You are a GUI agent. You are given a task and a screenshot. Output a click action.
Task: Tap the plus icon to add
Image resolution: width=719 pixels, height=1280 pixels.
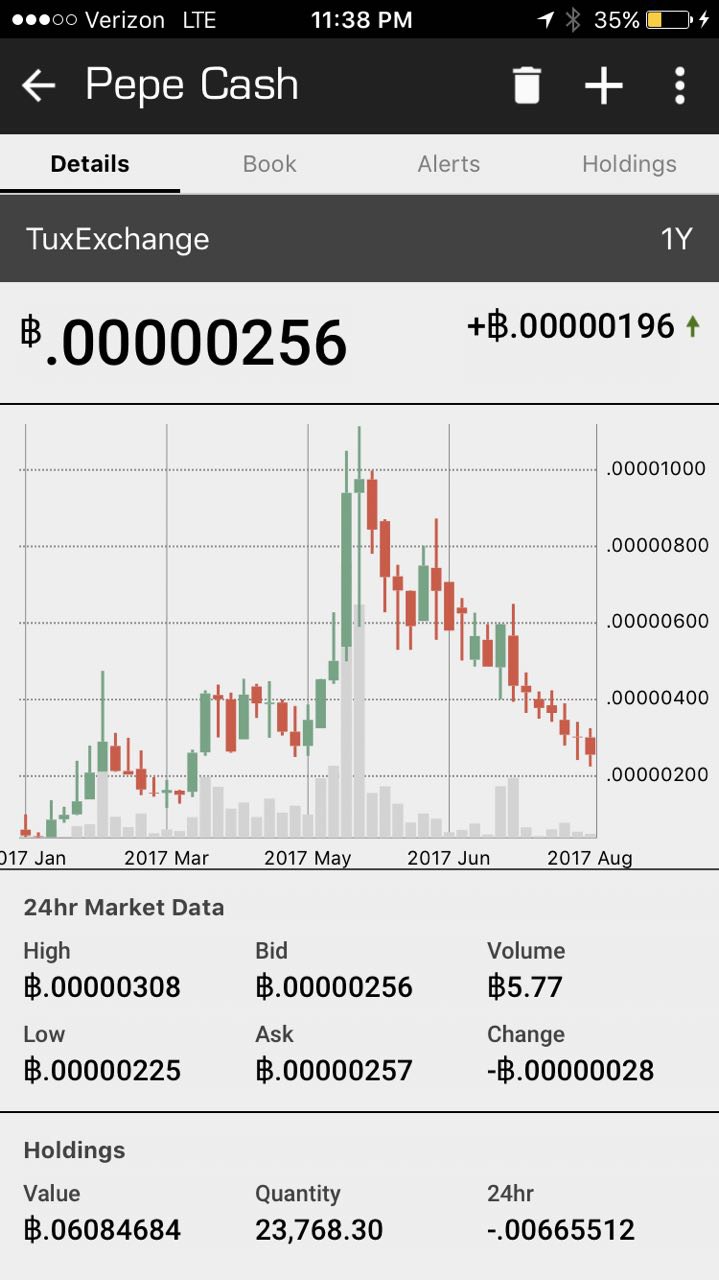[604, 86]
